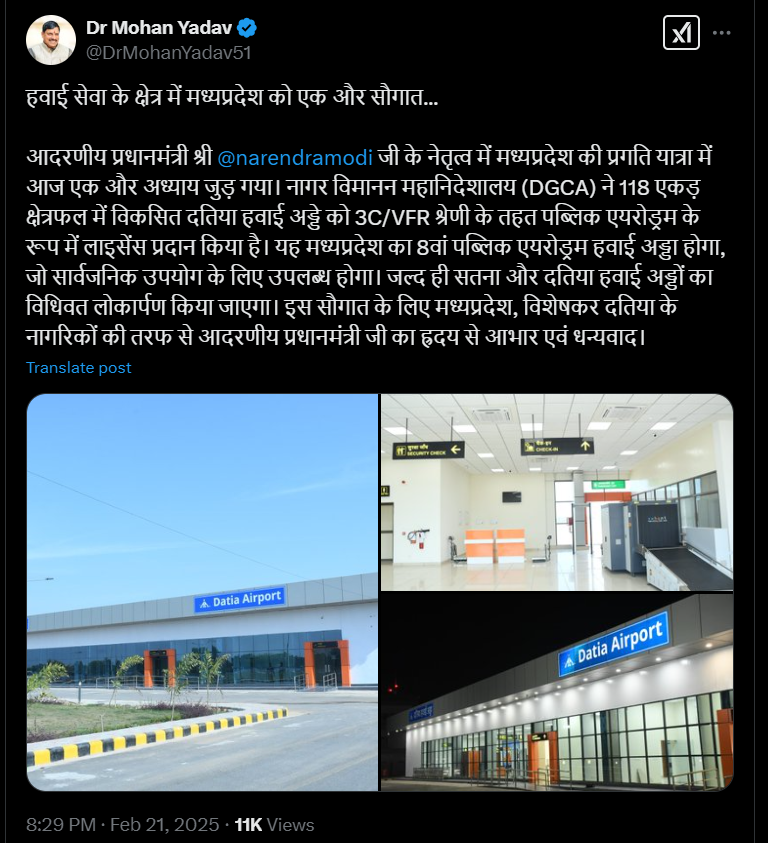
Task: Tap Translate post
Action: pos(78,368)
